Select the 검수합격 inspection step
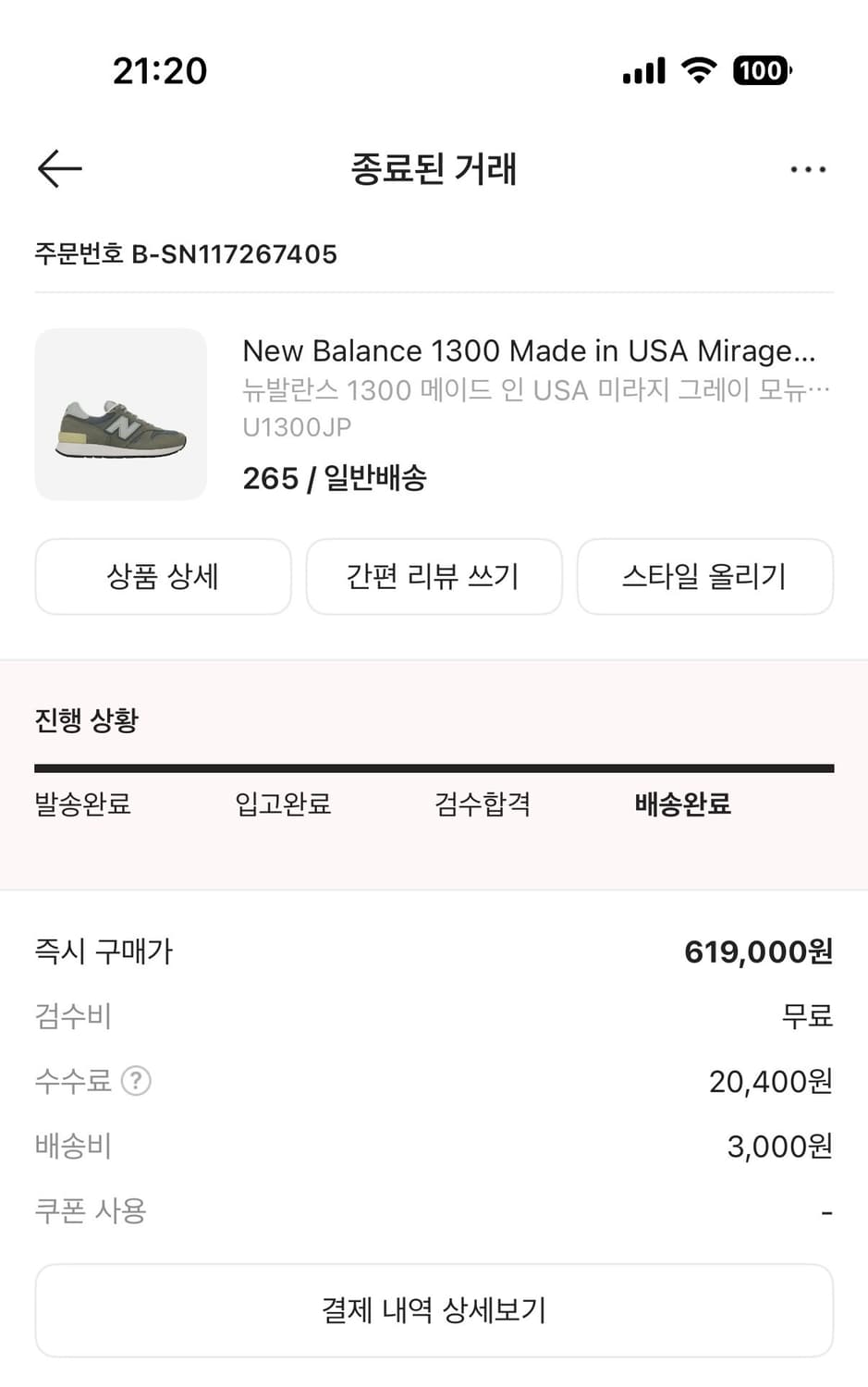The height and width of the screenshot is (1387, 868). [x=483, y=805]
